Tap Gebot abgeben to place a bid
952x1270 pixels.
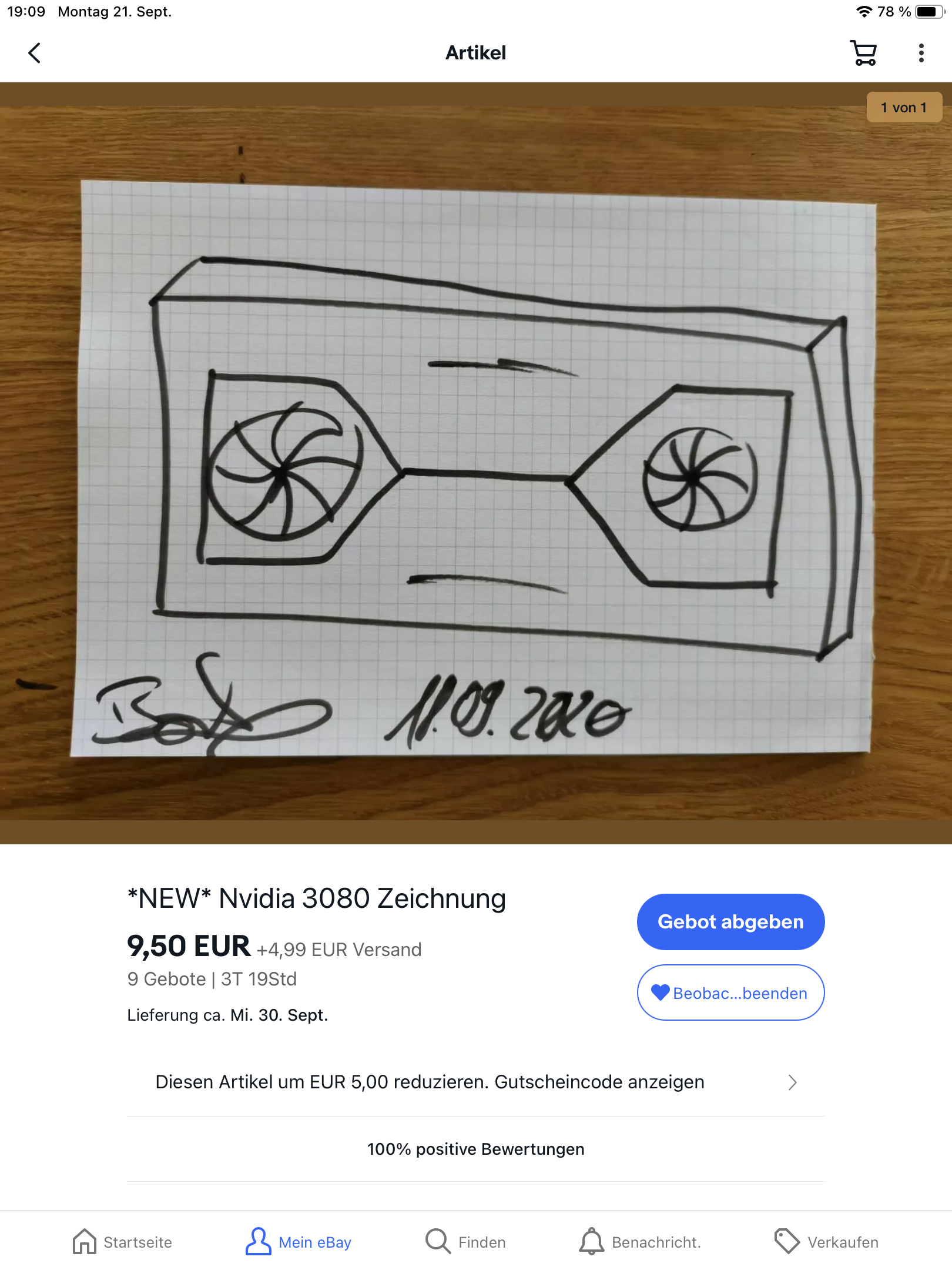[730, 921]
